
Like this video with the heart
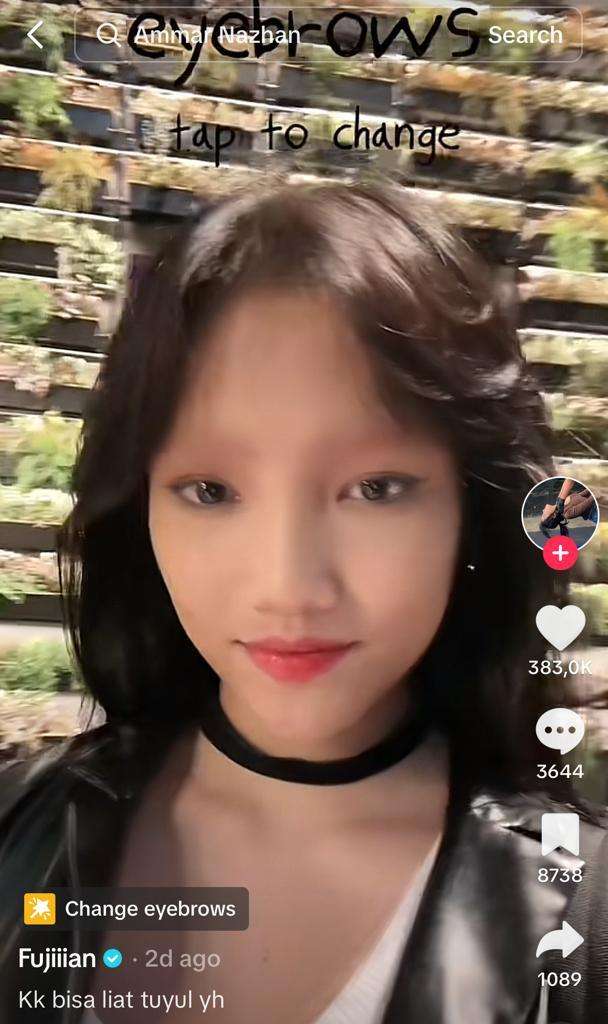coord(560,628)
